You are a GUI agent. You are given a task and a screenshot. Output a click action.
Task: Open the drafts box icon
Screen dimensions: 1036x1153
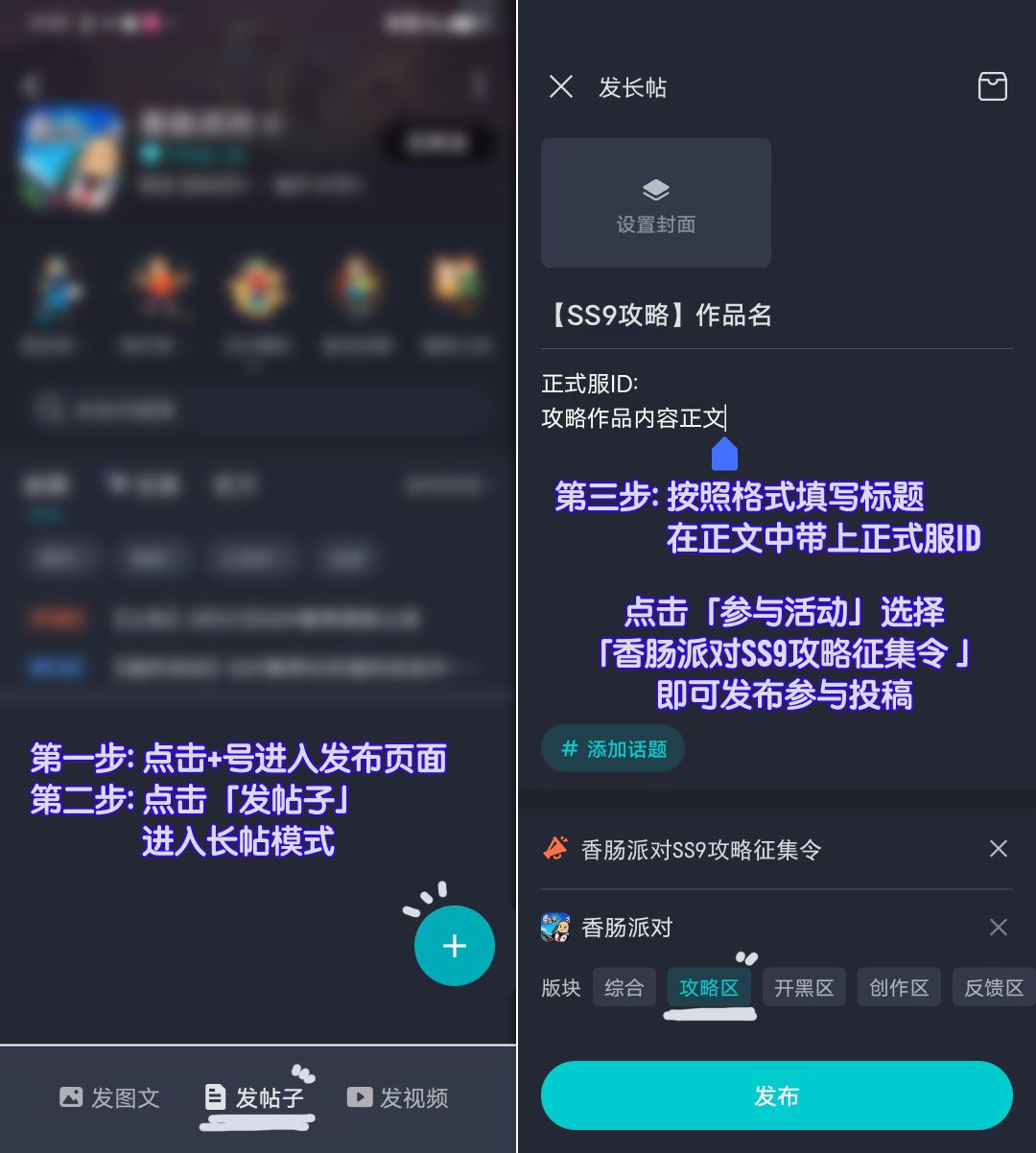click(993, 87)
